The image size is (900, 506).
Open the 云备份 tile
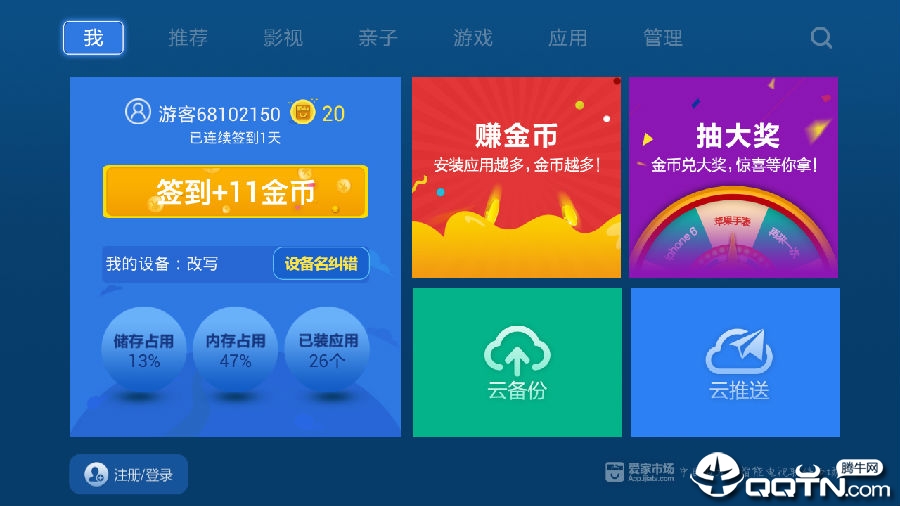[x=517, y=362]
